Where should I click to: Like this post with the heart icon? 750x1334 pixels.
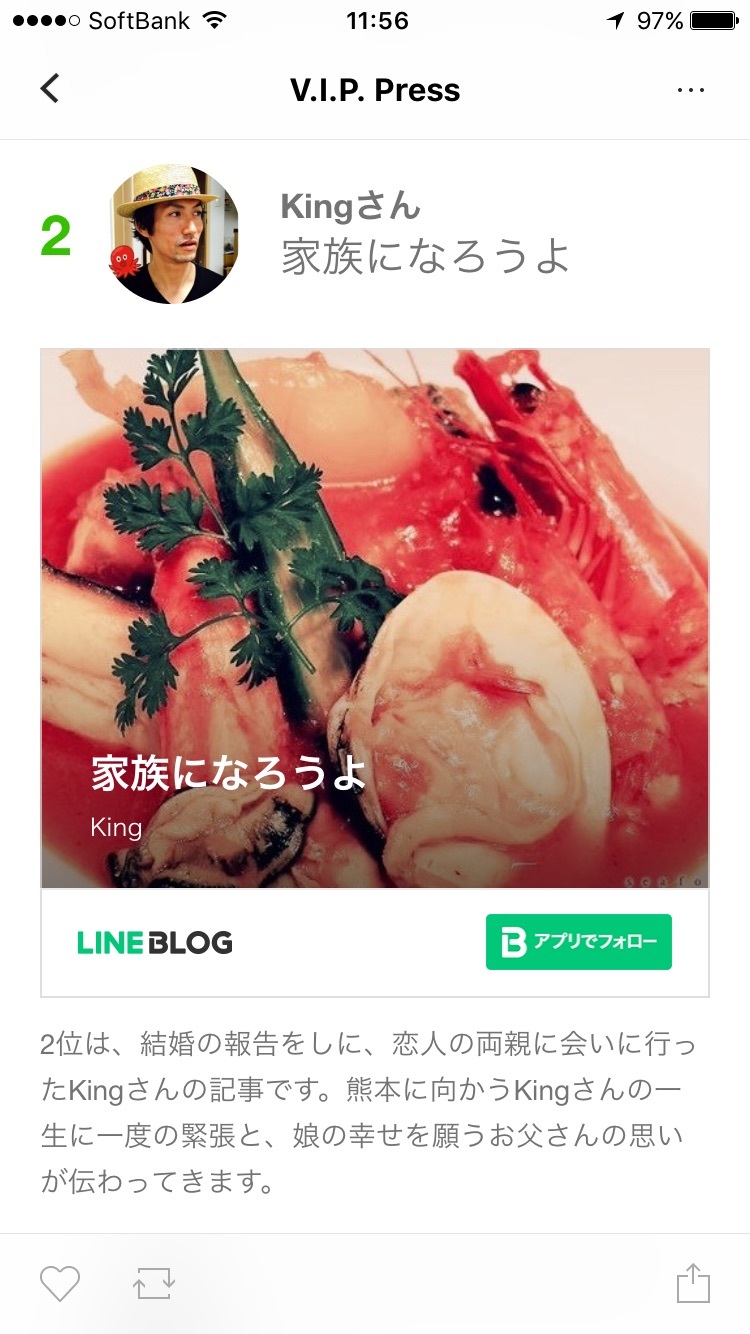coord(60,1283)
